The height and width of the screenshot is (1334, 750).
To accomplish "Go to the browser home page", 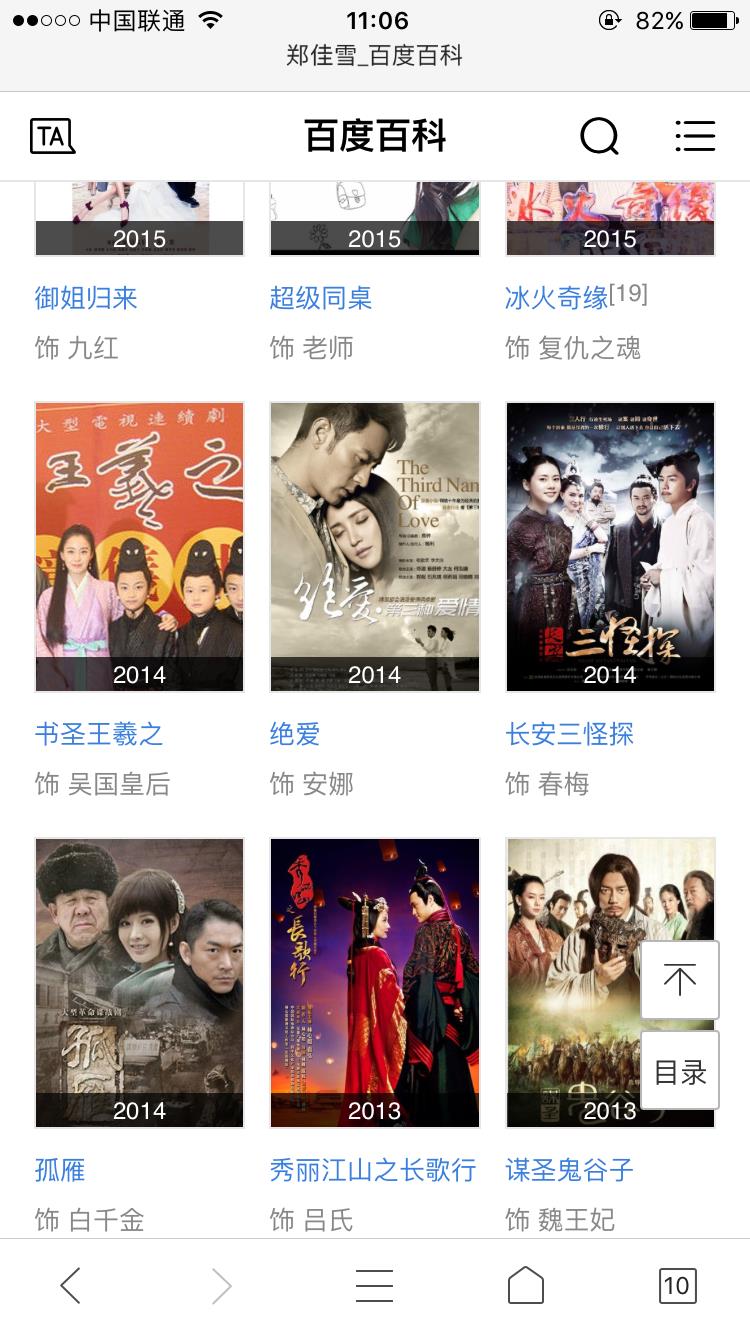I will [x=526, y=1286].
